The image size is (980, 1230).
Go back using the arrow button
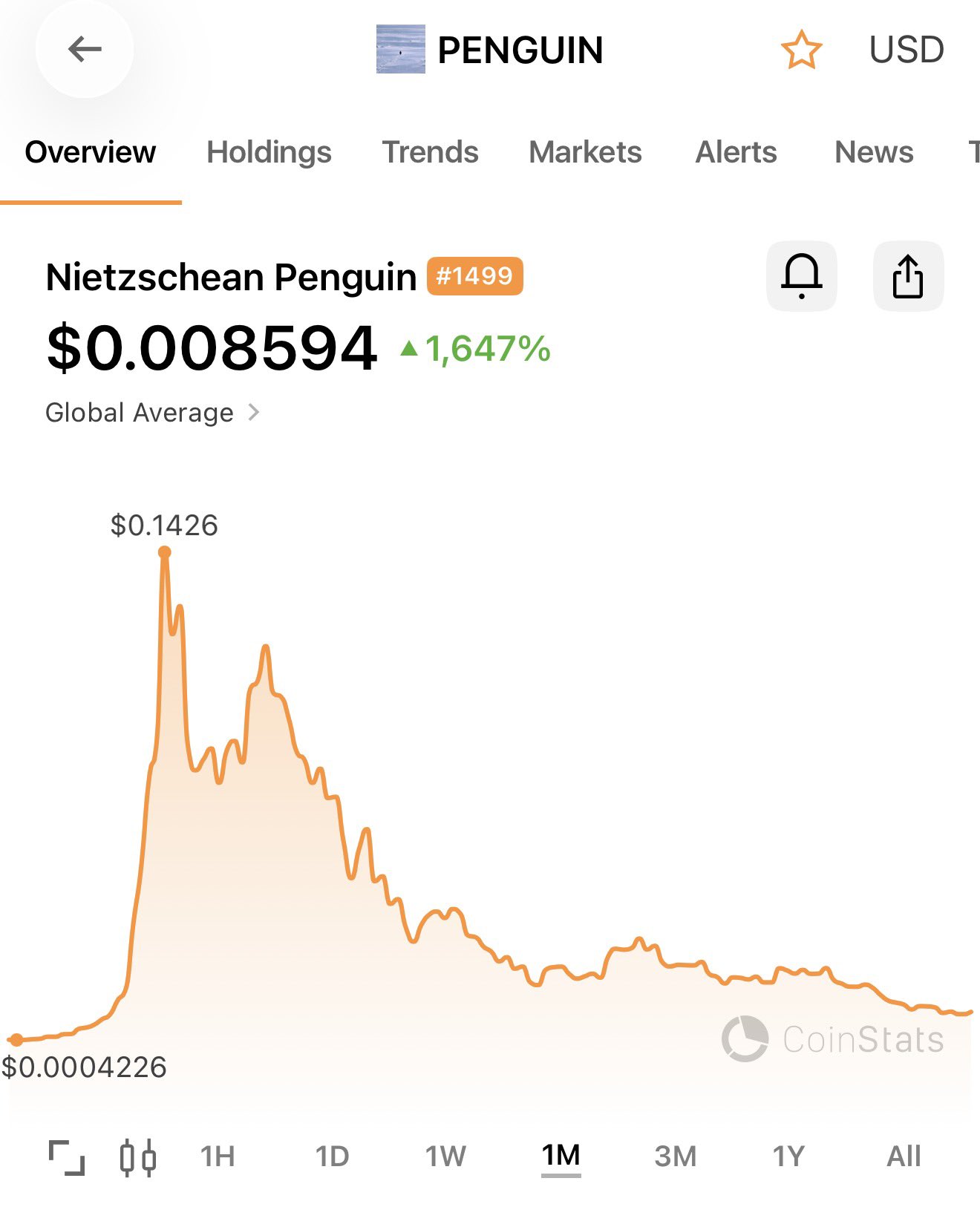pyautogui.click(x=85, y=50)
